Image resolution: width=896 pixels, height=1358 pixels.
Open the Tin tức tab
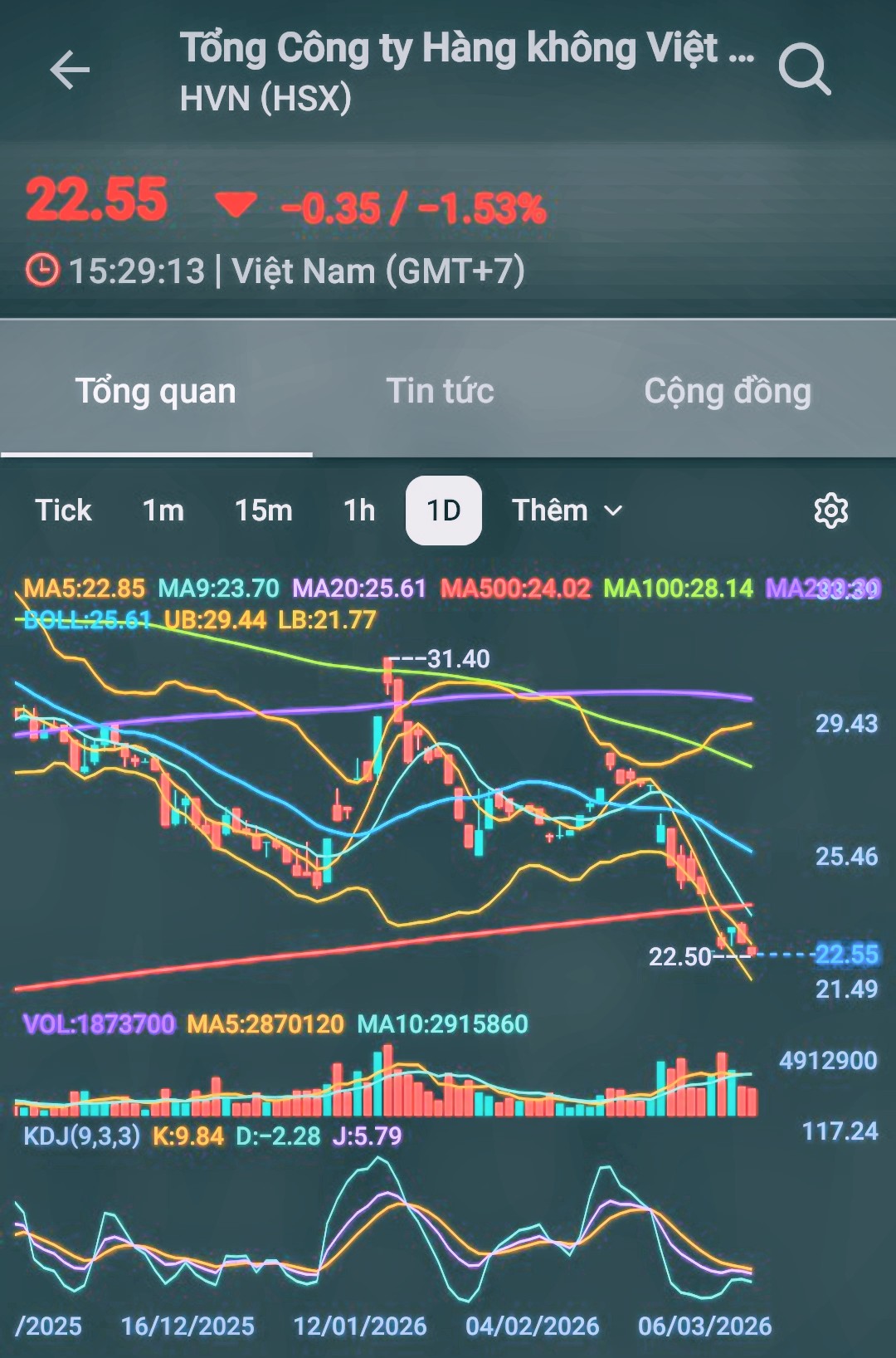click(x=440, y=391)
